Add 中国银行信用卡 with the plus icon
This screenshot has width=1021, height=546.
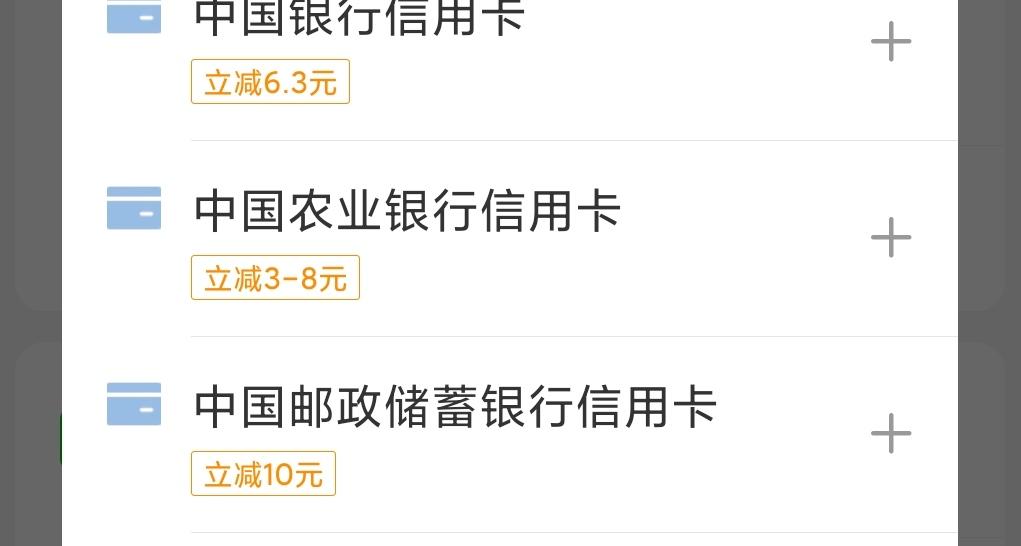click(890, 42)
